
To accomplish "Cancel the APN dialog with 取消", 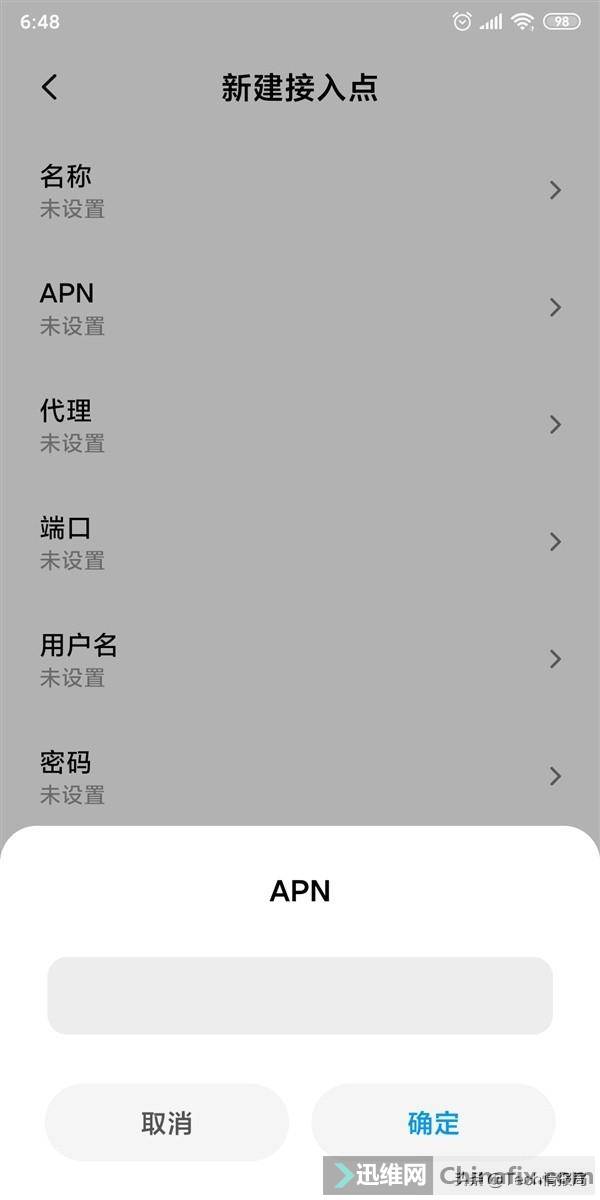I will point(166,1122).
